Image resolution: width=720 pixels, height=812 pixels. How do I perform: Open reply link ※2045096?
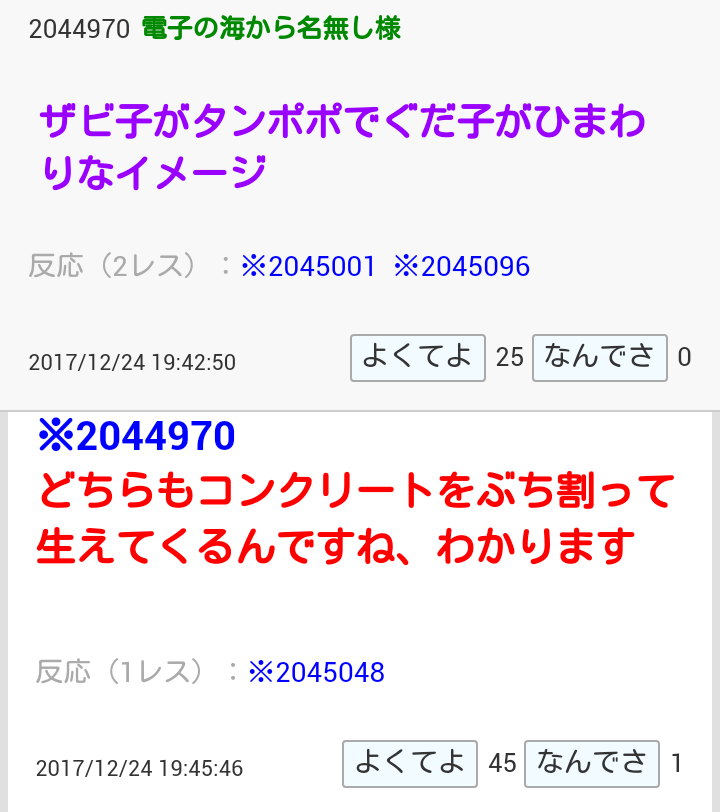[x=461, y=267]
